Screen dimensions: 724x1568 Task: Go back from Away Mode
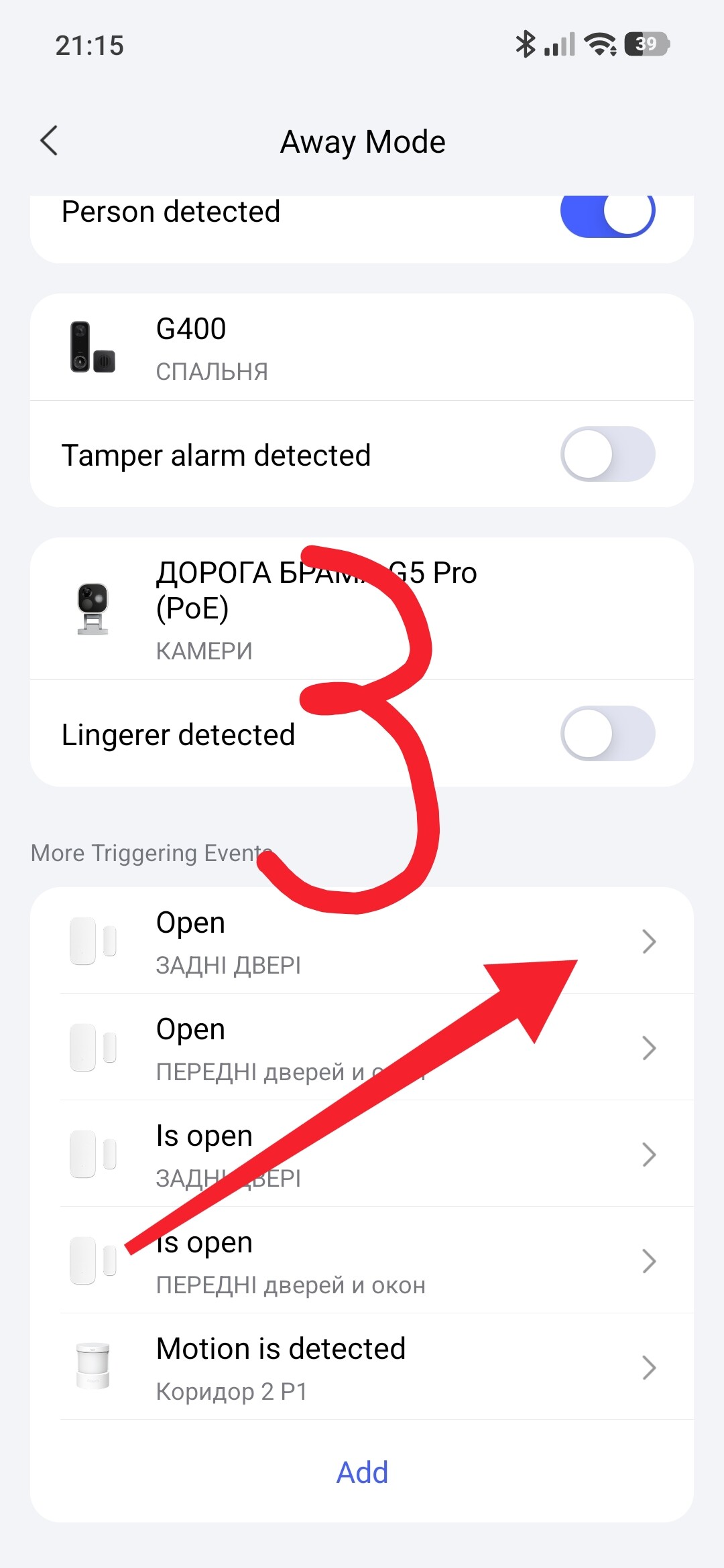49,141
